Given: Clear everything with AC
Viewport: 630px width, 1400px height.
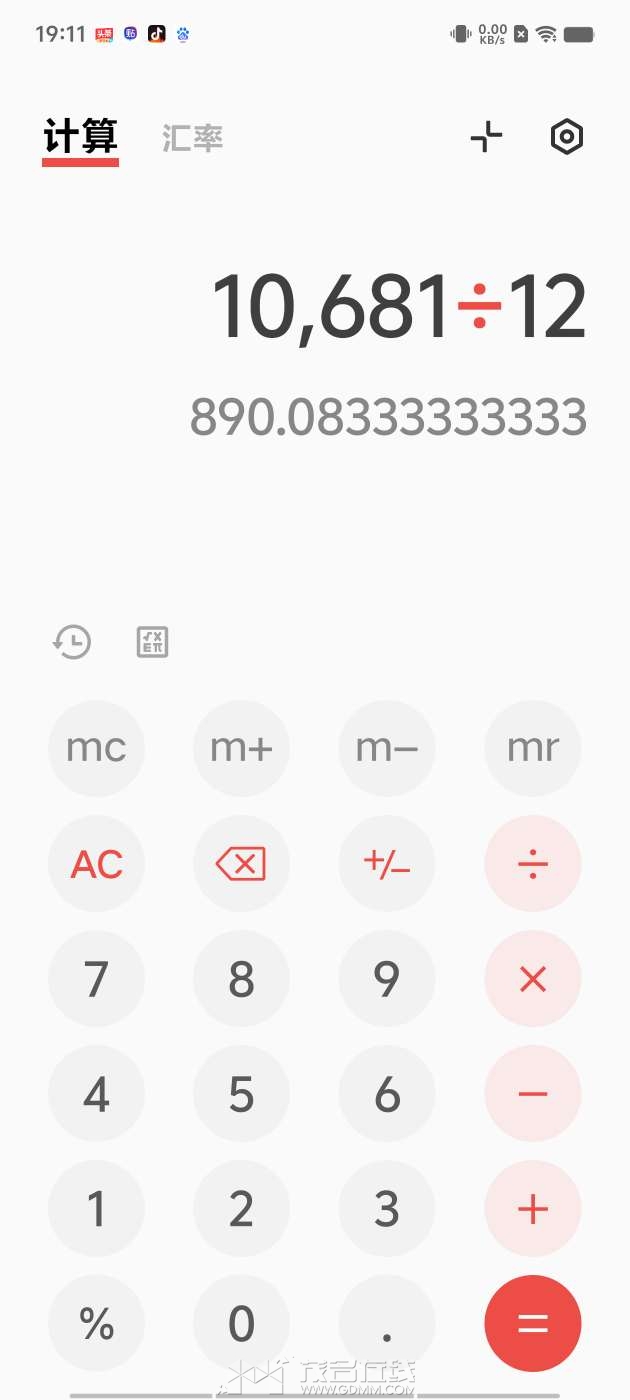Looking at the screenshot, I should (x=96, y=864).
